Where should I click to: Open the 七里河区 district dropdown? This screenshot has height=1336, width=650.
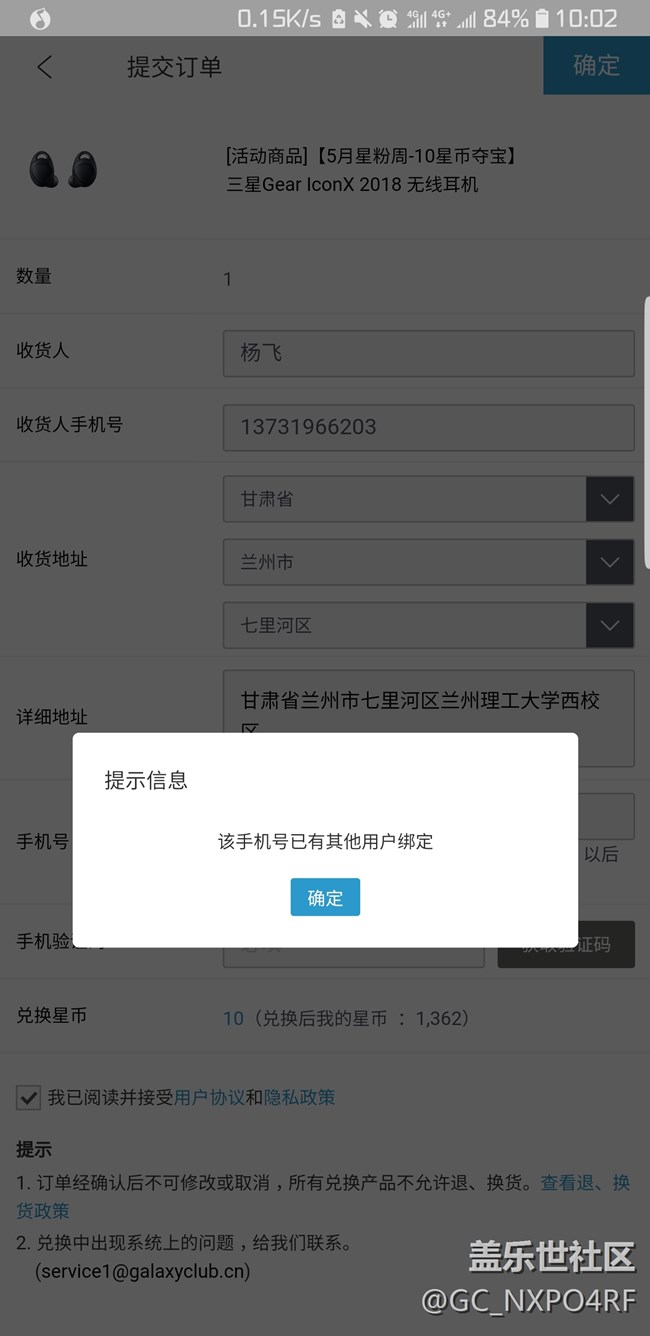tap(428, 625)
